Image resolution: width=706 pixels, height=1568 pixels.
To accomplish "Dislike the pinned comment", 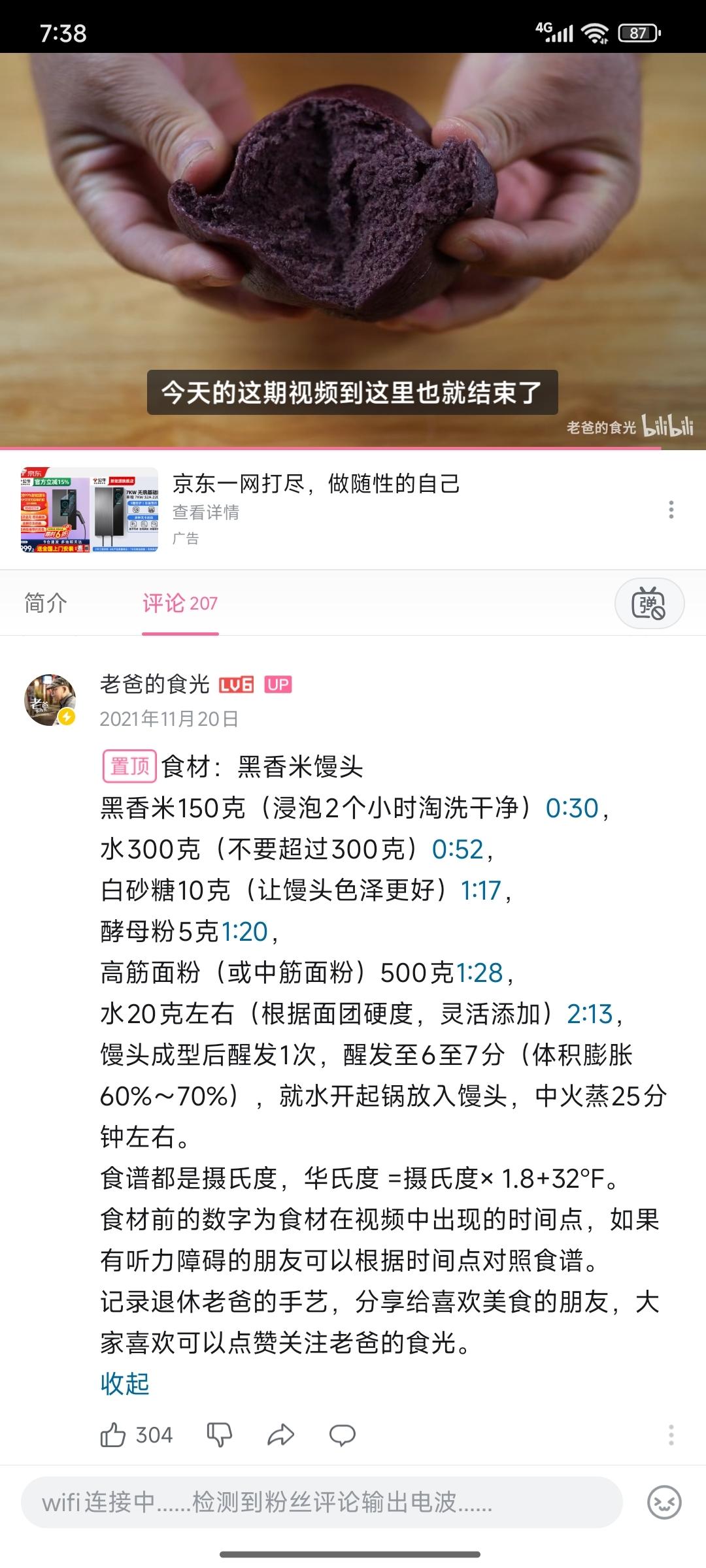I will point(220,1435).
